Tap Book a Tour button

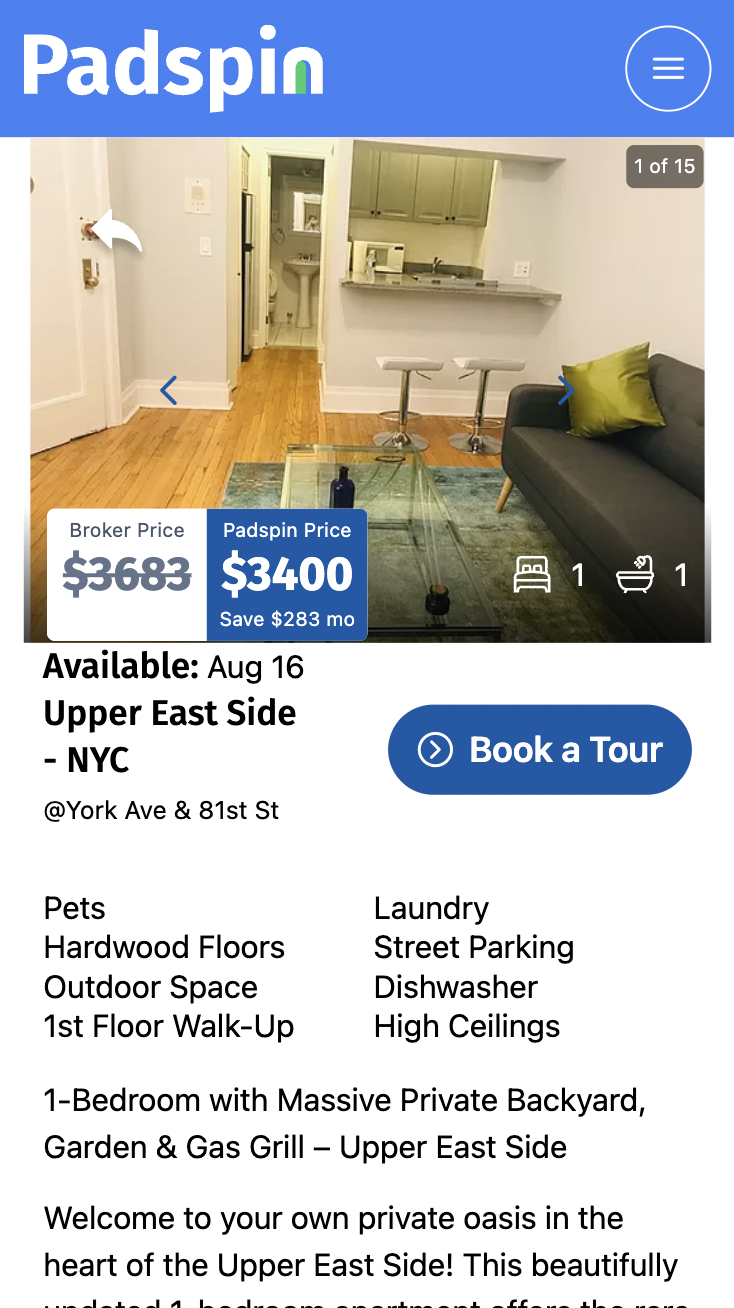click(540, 750)
